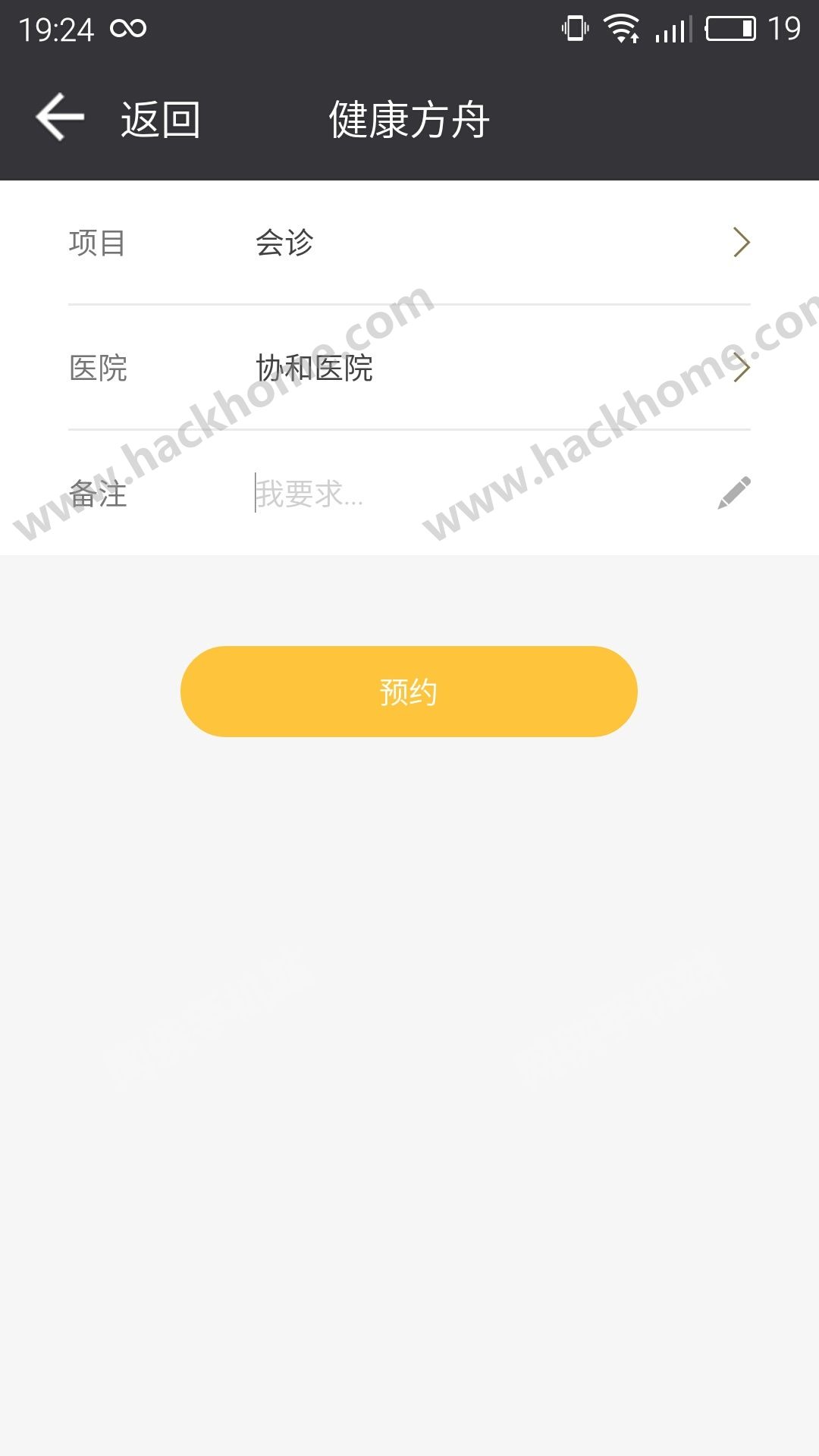819x1456 pixels.
Task: Tap the pencil edit icon
Action: (x=734, y=493)
